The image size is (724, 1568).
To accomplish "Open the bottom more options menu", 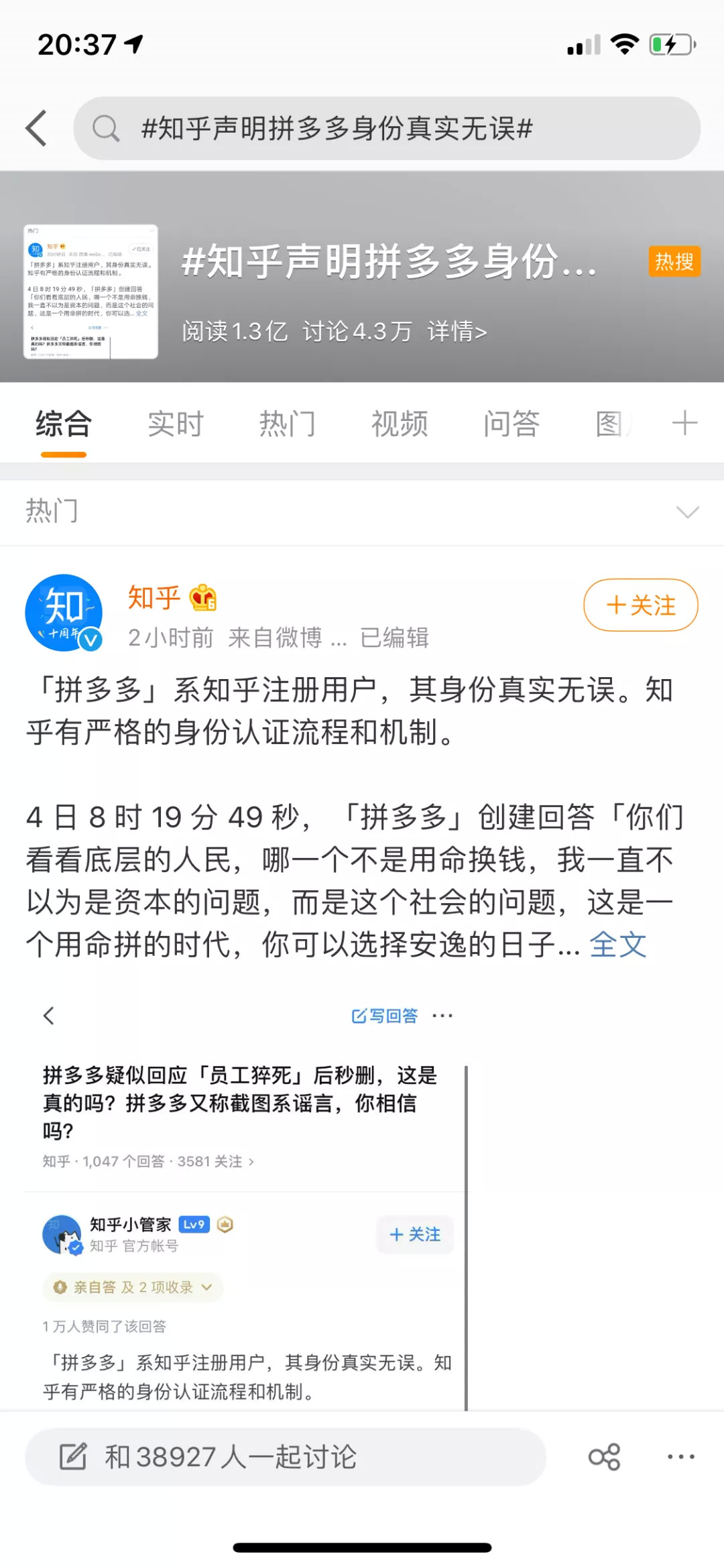I will click(681, 1457).
